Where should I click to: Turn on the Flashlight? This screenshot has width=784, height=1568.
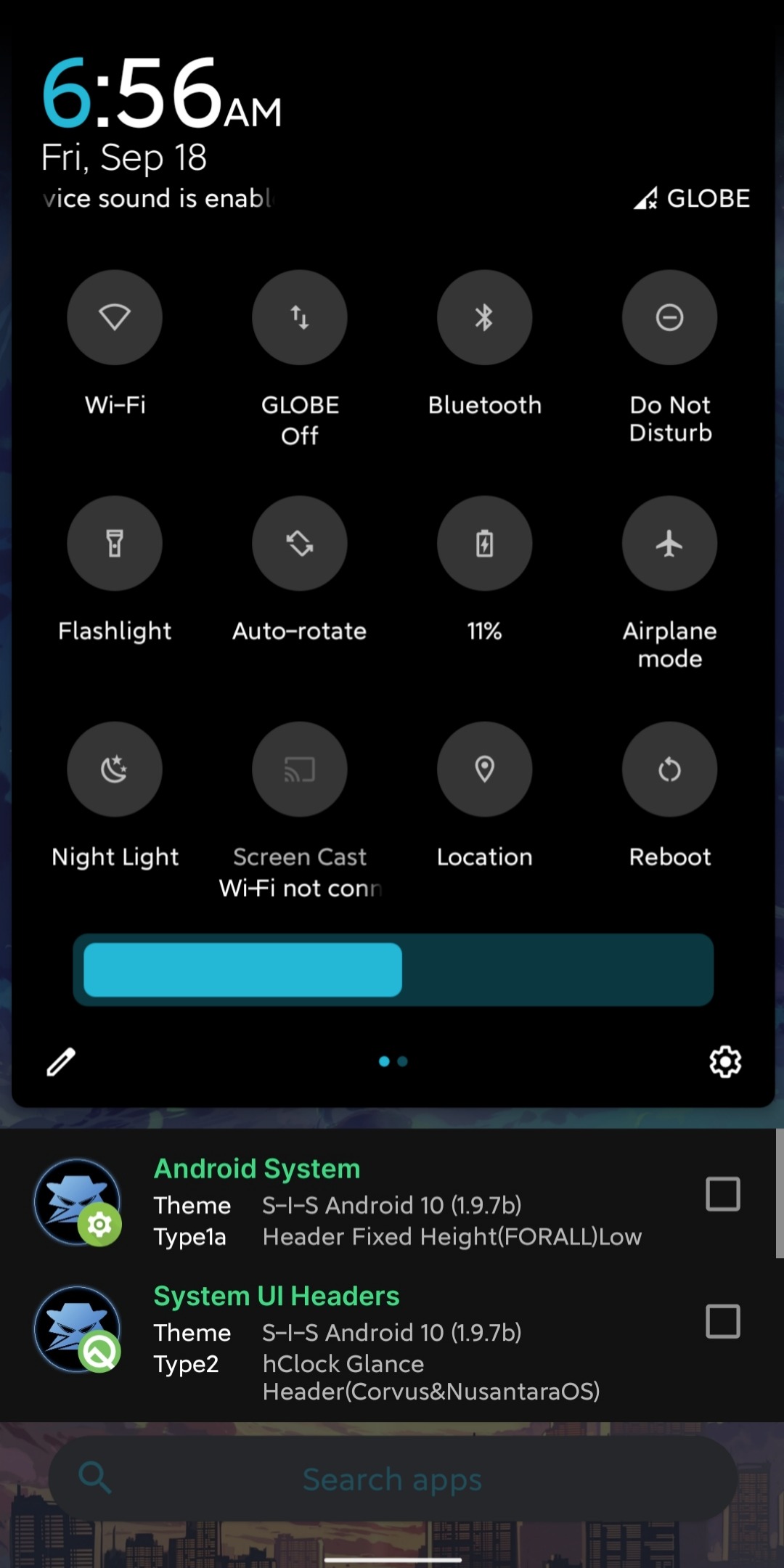115,543
